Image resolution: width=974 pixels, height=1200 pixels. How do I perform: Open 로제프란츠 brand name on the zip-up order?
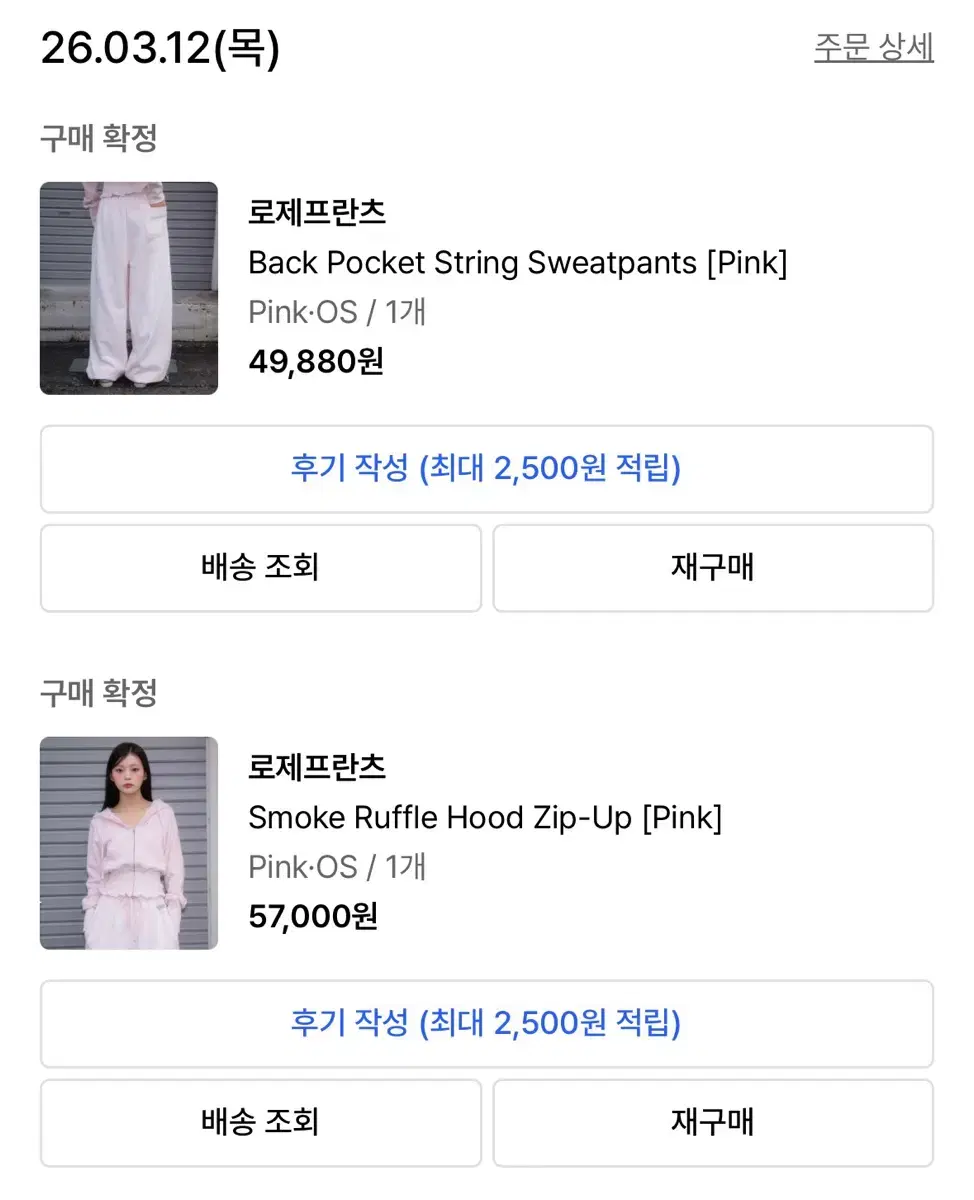(318, 767)
